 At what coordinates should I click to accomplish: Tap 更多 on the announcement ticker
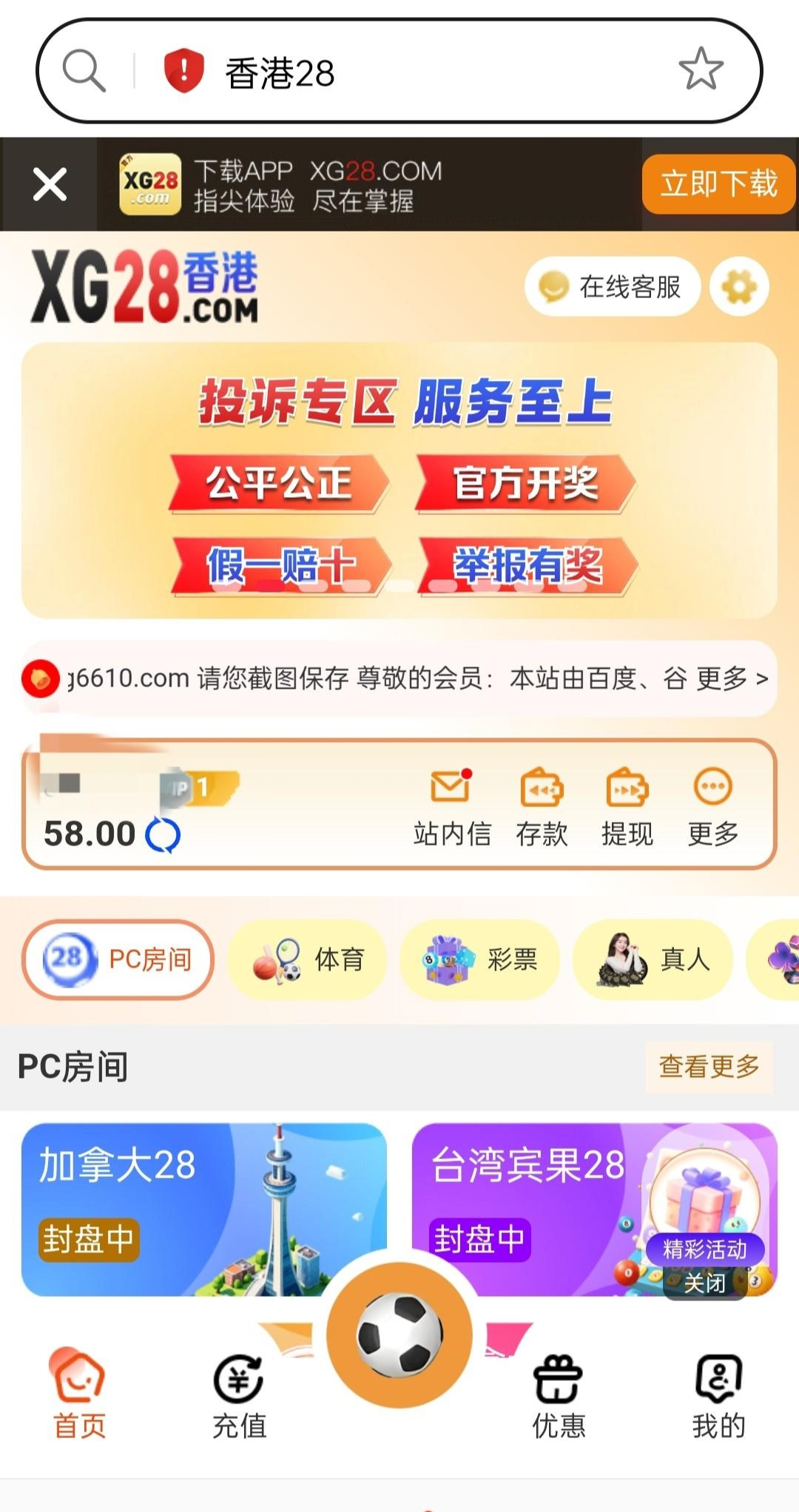(732, 678)
